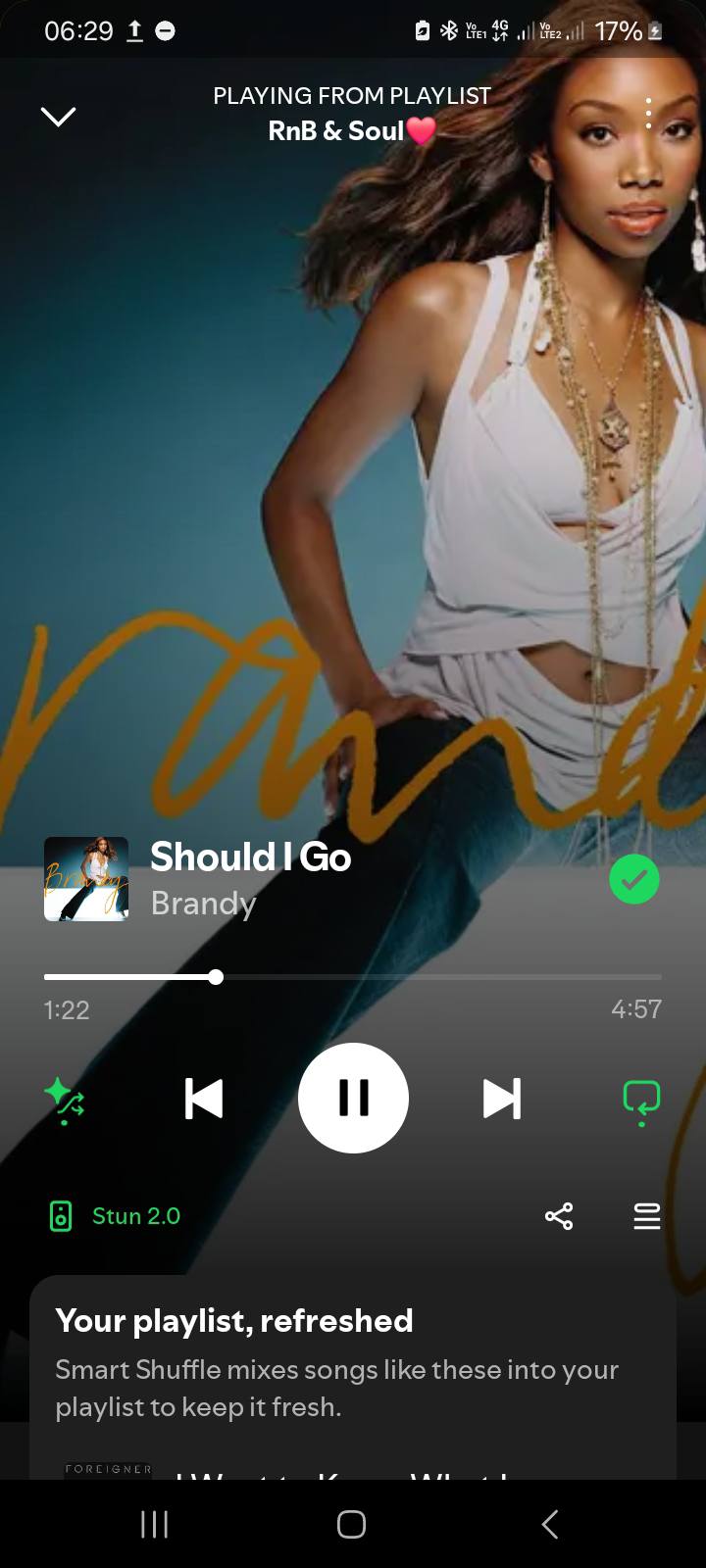Viewport: 706px width, 1568px height.
Task: Go to the phone's home screen
Action: [x=351, y=1524]
